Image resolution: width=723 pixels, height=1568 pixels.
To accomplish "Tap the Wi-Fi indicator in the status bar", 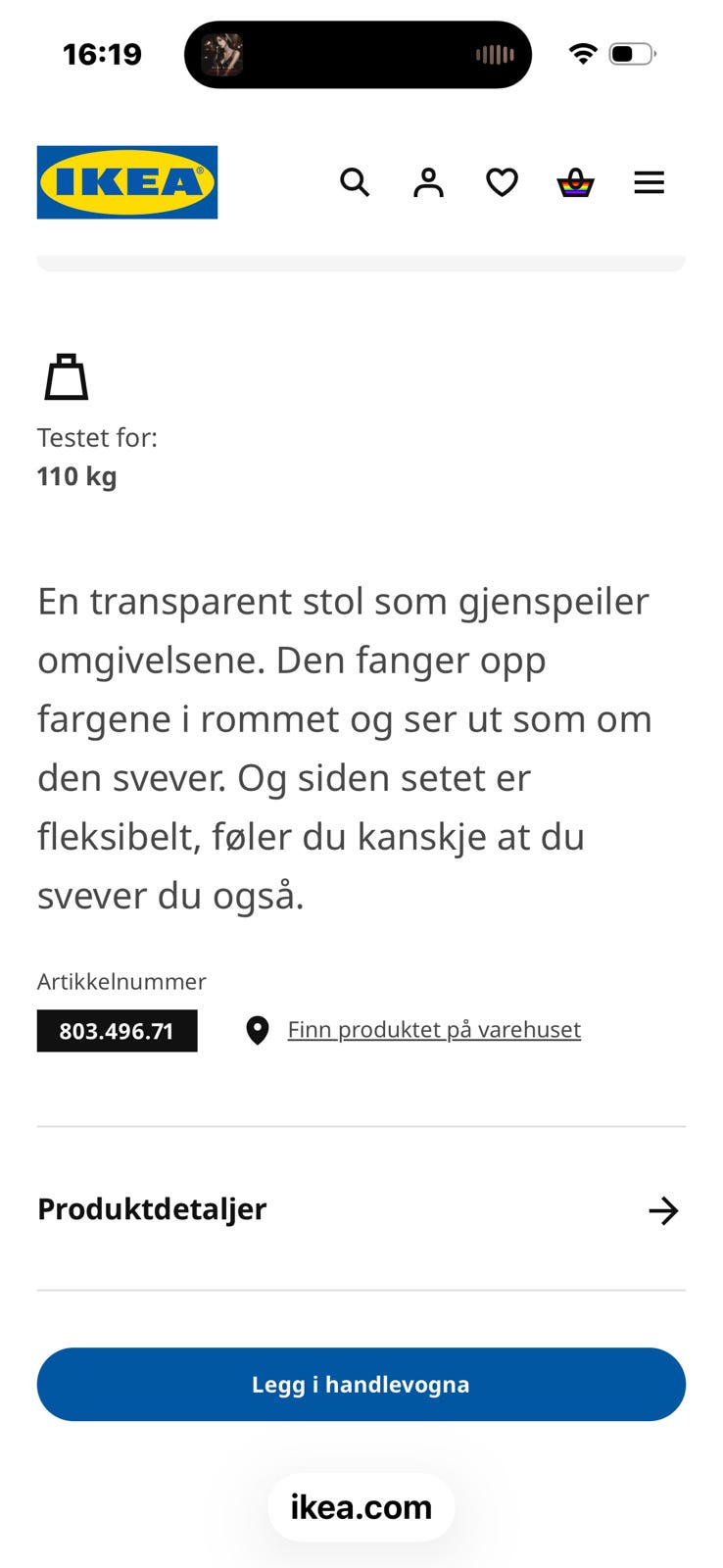I will coord(582,54).
